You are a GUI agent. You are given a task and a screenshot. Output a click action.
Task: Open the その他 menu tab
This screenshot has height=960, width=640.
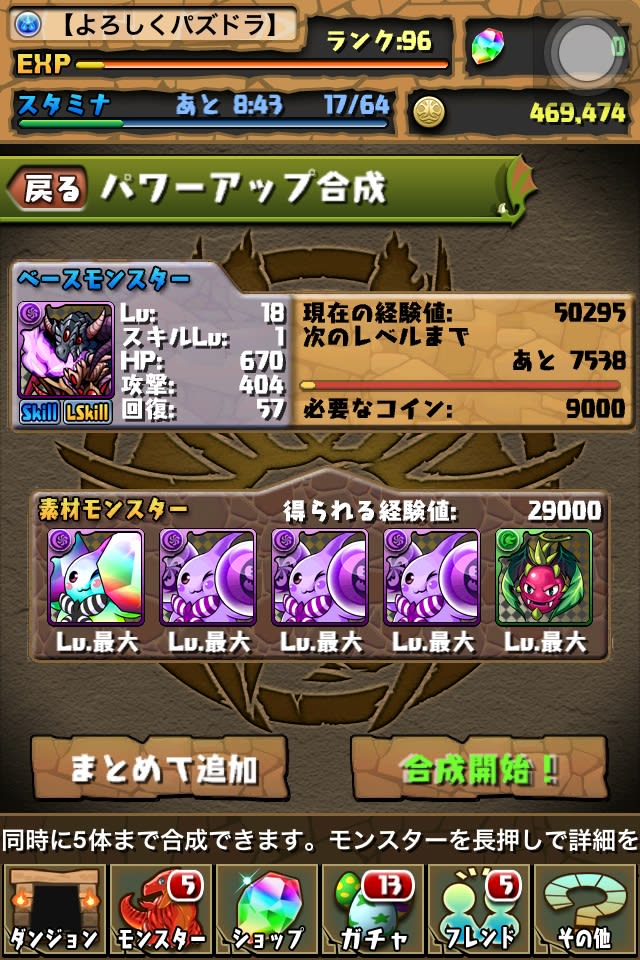[587, 908]
